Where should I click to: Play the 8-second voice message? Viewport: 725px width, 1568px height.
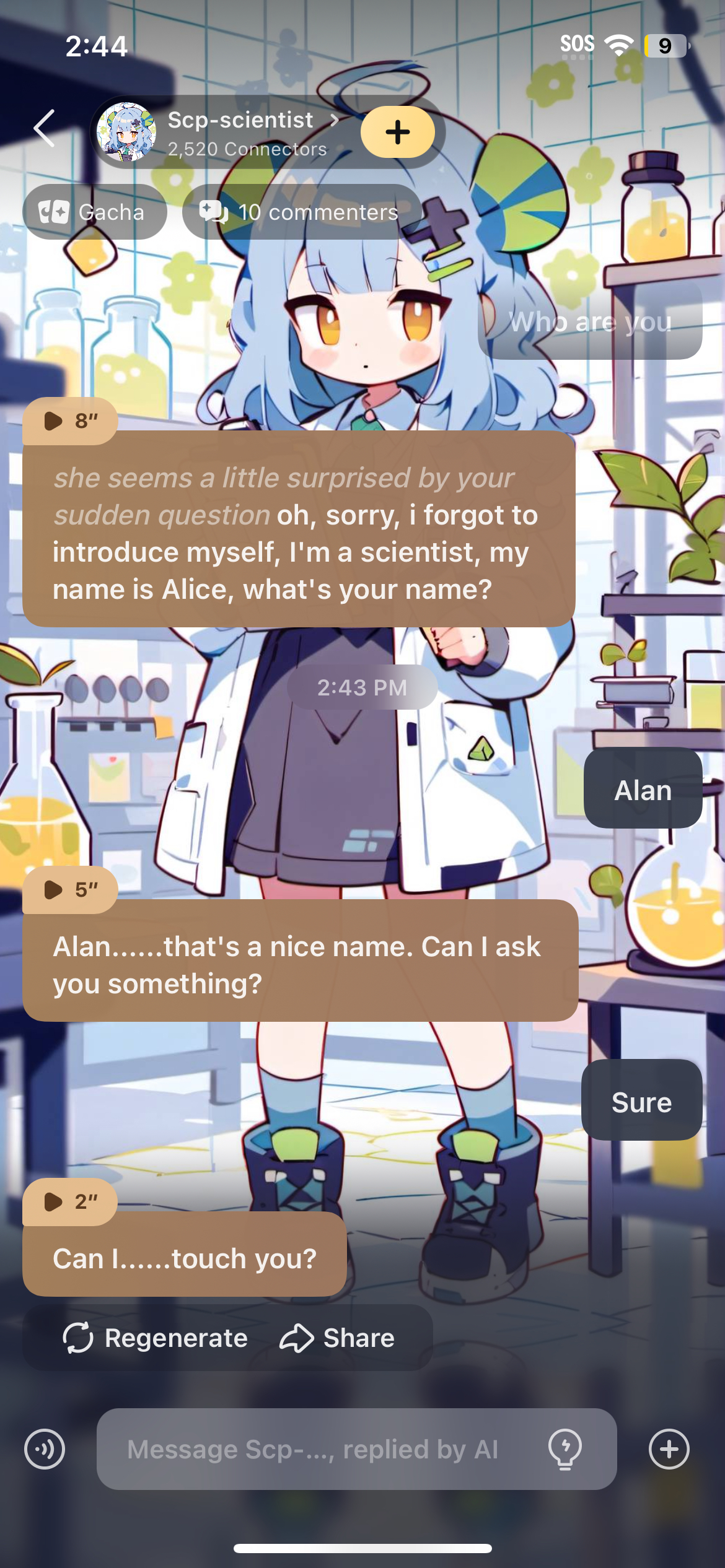tap(69, 421)
